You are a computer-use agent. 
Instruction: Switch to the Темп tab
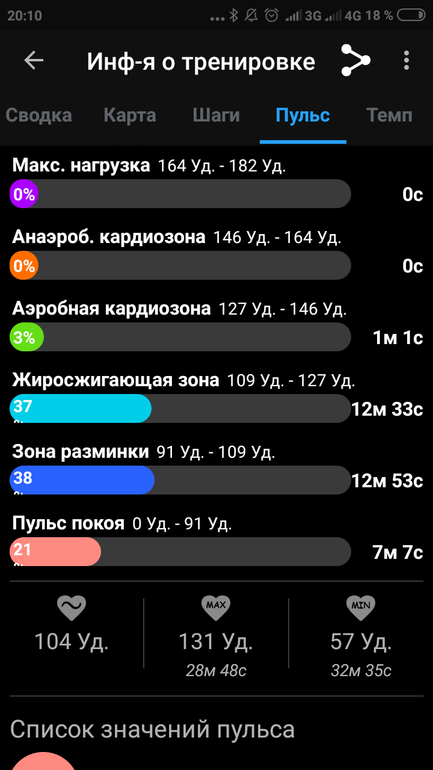389,116
